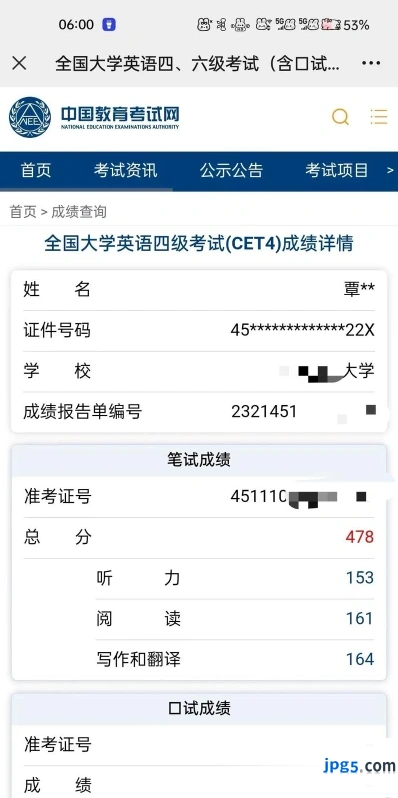
Task: Tap the search magnifier icon
Action: [x=340, y=117]
